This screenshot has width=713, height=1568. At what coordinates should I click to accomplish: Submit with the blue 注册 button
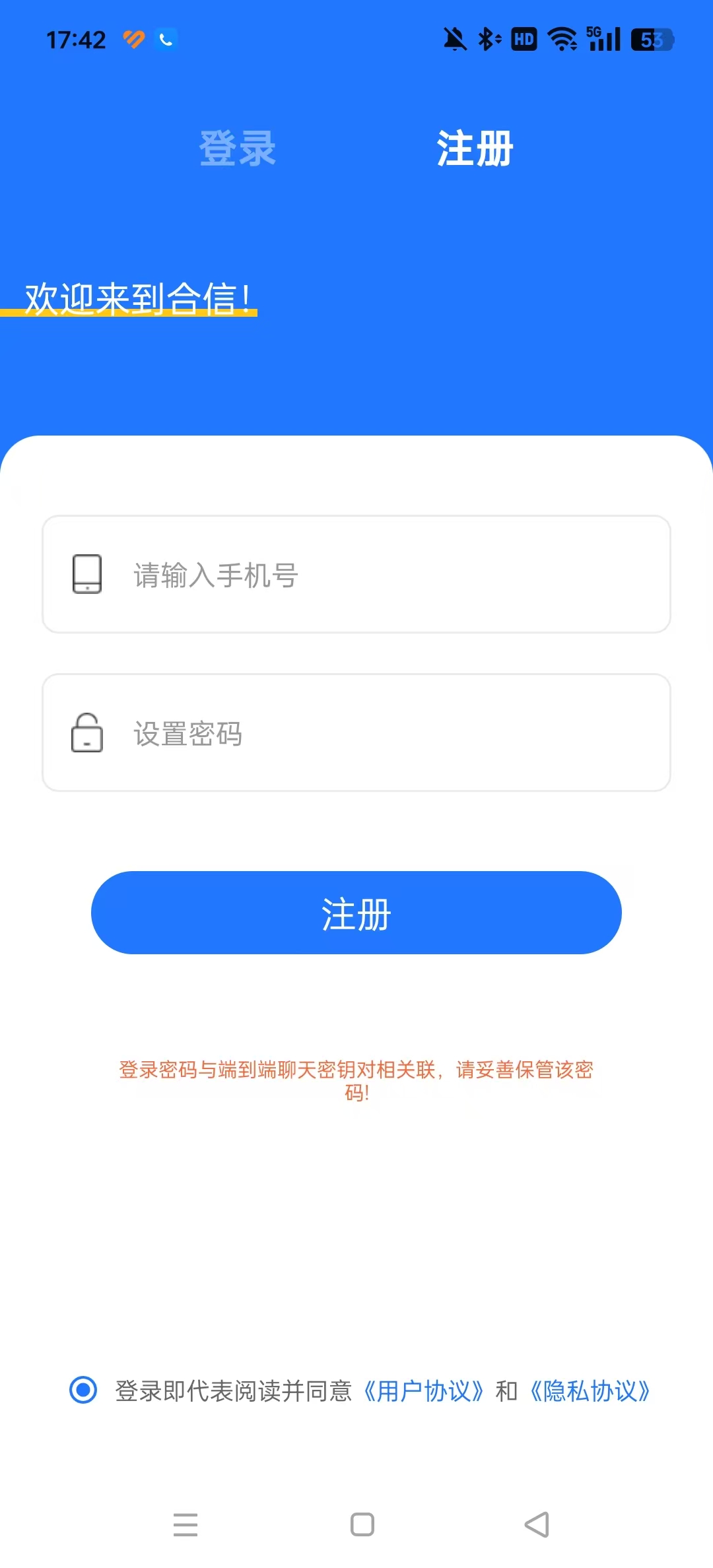click(x=356, y=913)
